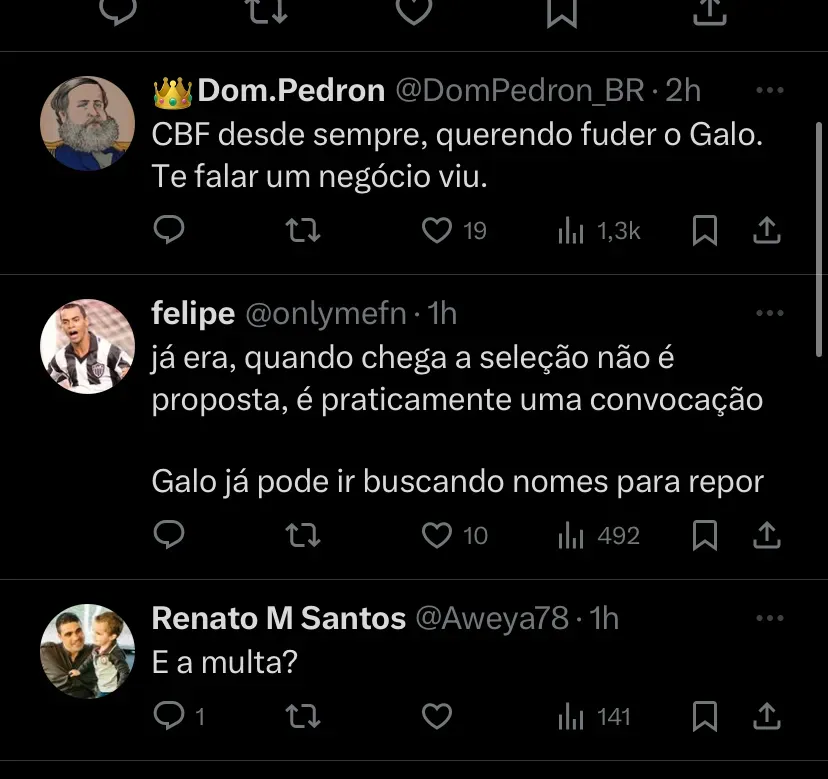Reply to Renato M Santos's comment
Screen dimensions: 828x779
point(169,716)
